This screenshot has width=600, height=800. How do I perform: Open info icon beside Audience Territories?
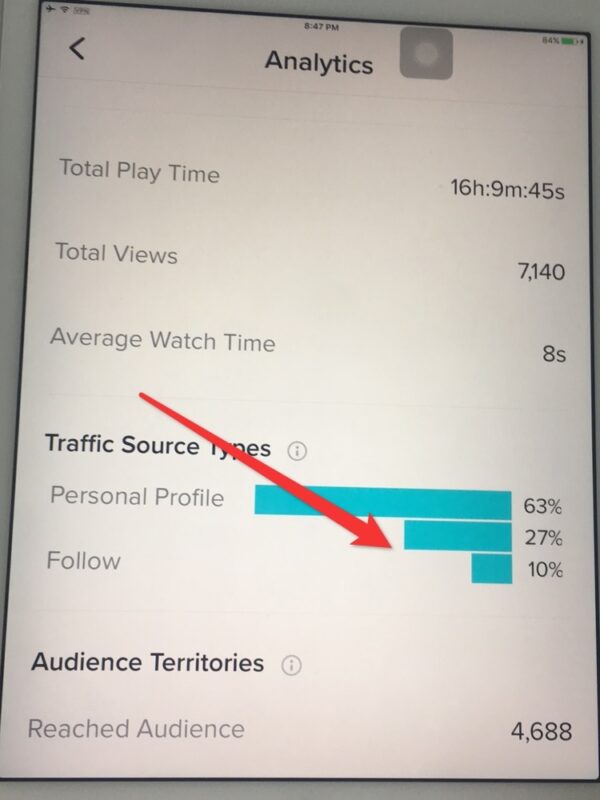coord(291,664)
